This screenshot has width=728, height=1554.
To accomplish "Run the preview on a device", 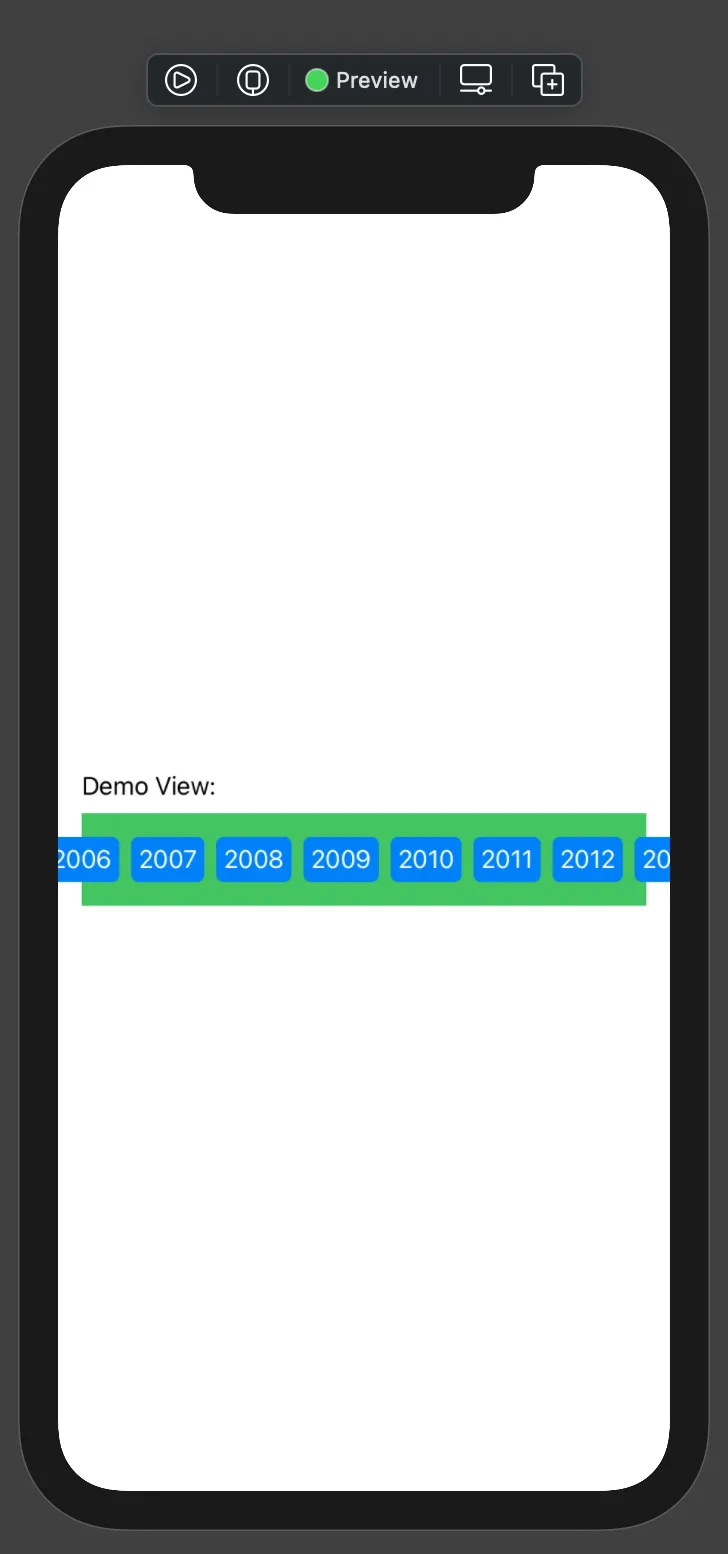I will [x=253, y=80].
